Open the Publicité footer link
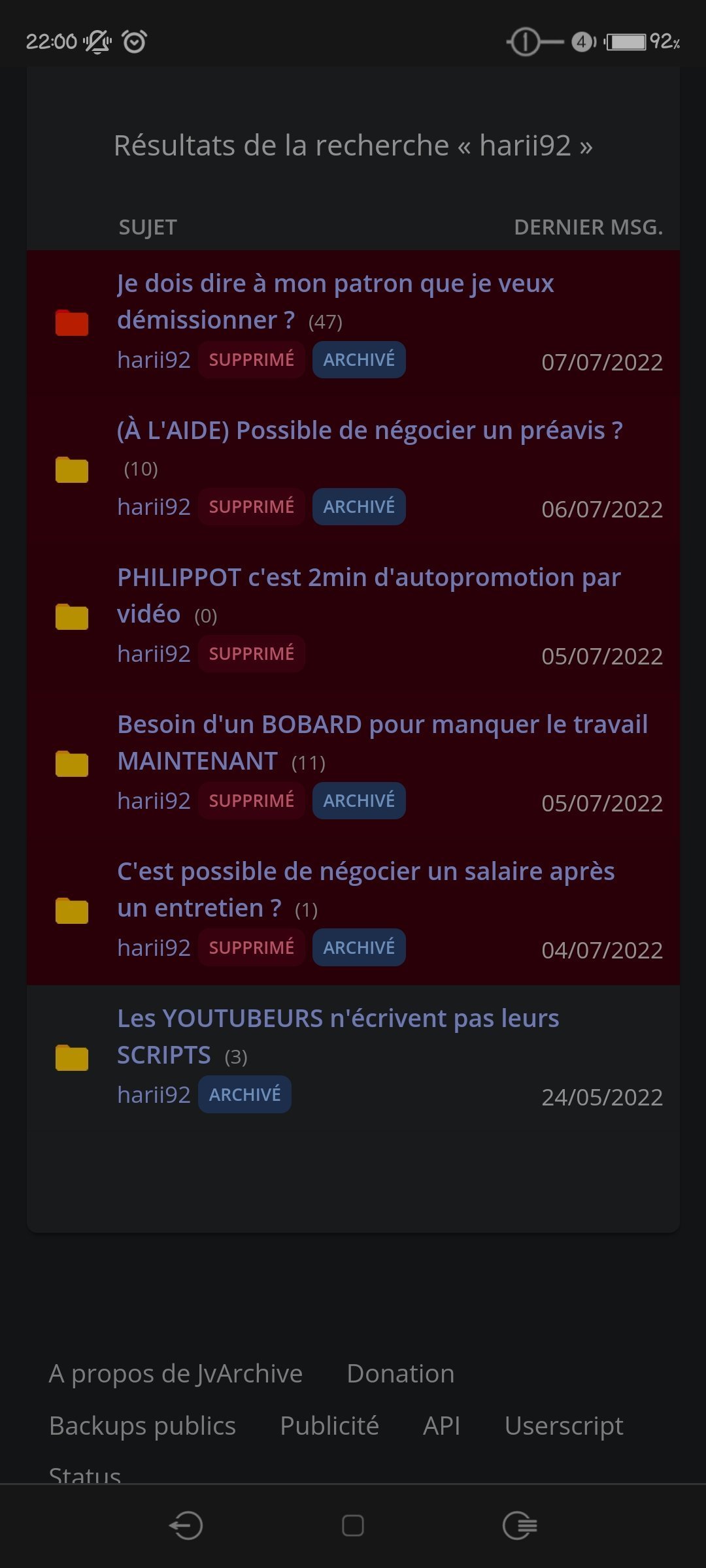The image size is (706, 1568). [x=329, y=1426]
